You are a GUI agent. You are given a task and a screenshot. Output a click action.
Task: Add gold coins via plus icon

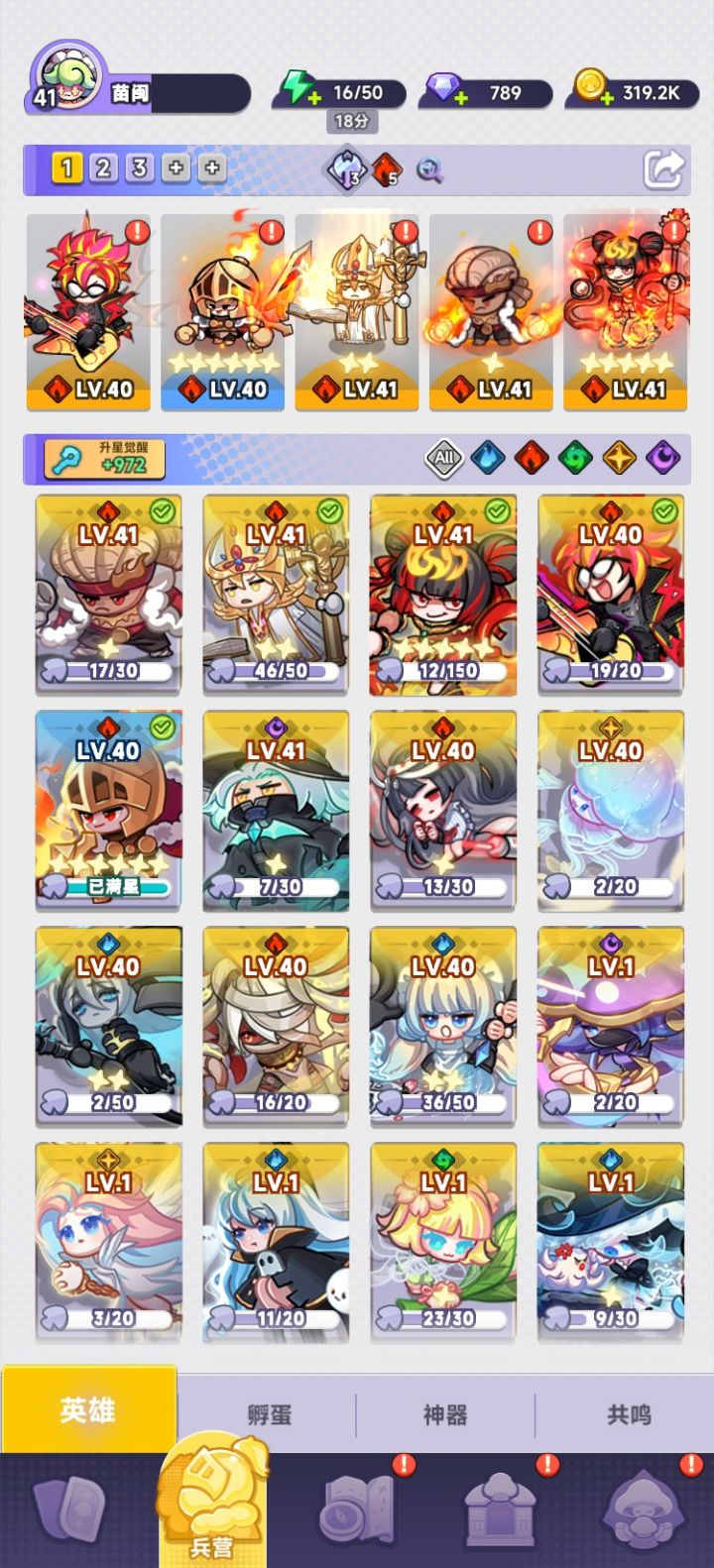(605, 98)
